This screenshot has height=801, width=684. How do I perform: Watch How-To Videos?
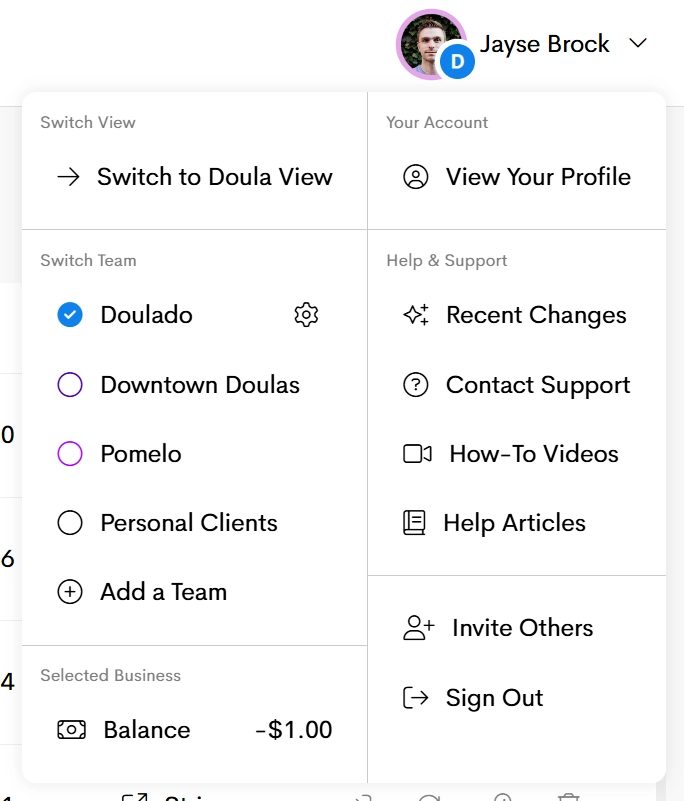coord(511,454)
